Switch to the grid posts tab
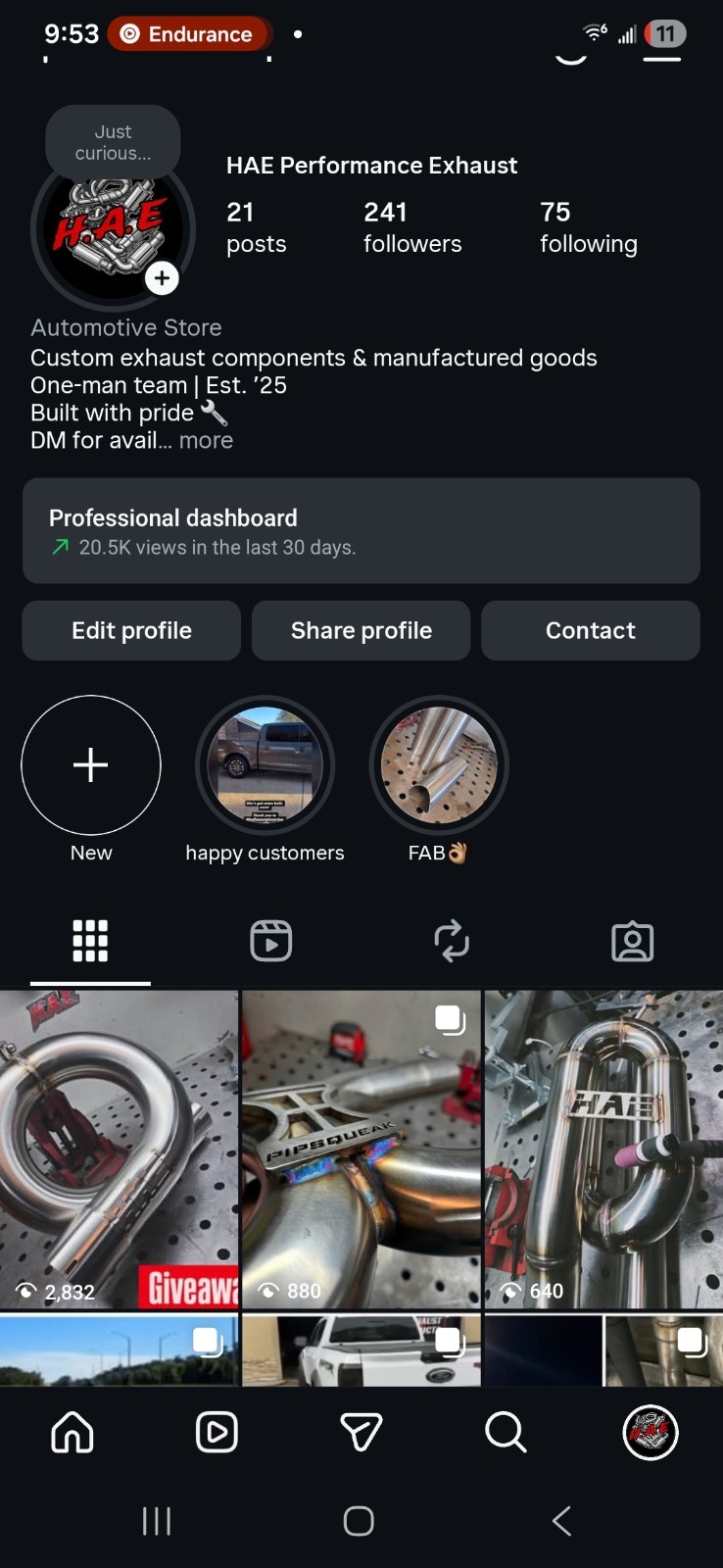 point(90,941)
